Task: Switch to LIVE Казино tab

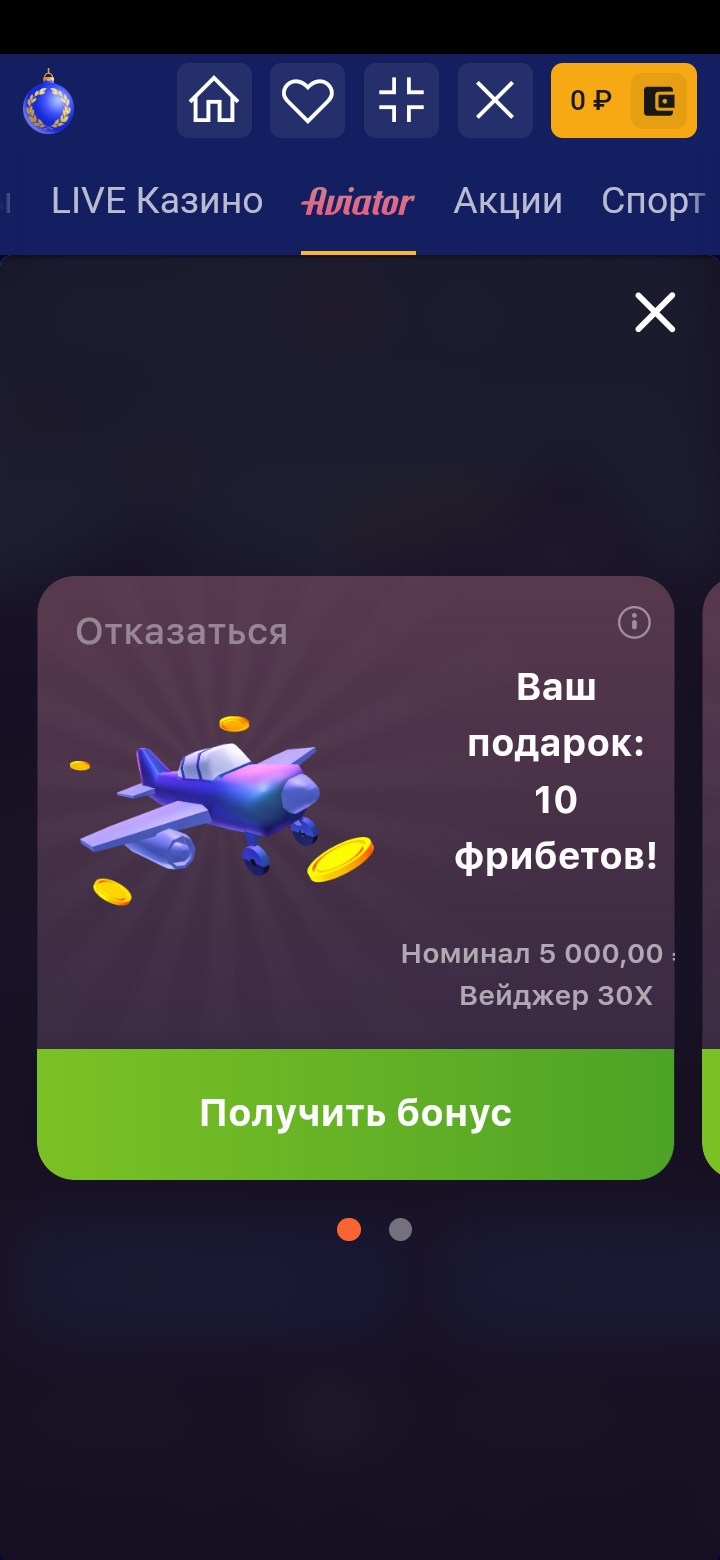Action: coord(157,202)
